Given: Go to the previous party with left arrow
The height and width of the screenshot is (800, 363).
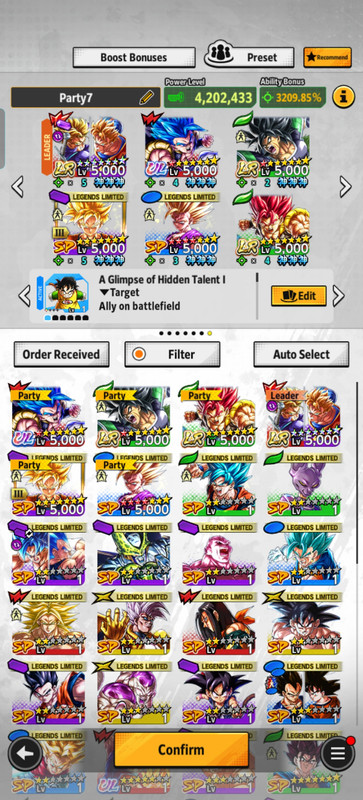Looking at the screenshot, I should click(17, 187).
